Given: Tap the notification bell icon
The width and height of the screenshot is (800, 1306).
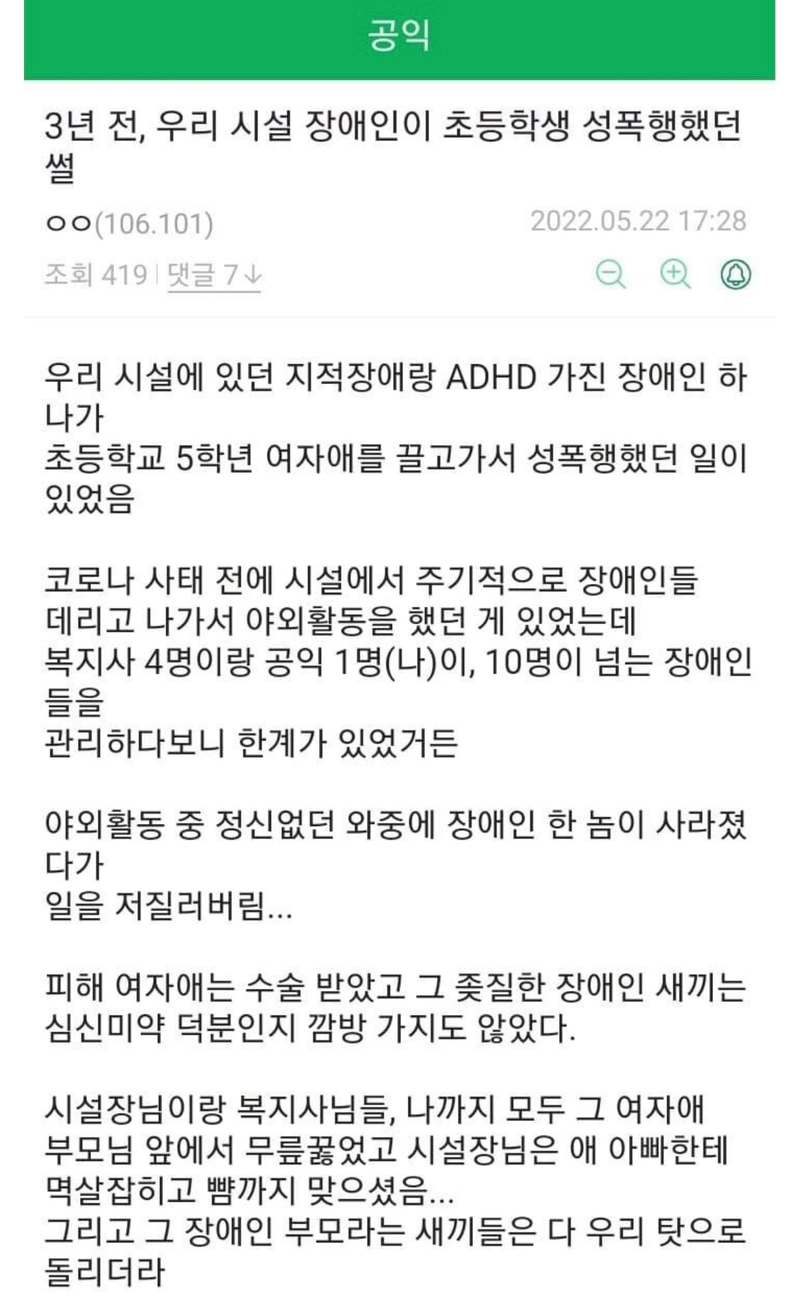Looking at the screenshot, I should tap(737, 274).
